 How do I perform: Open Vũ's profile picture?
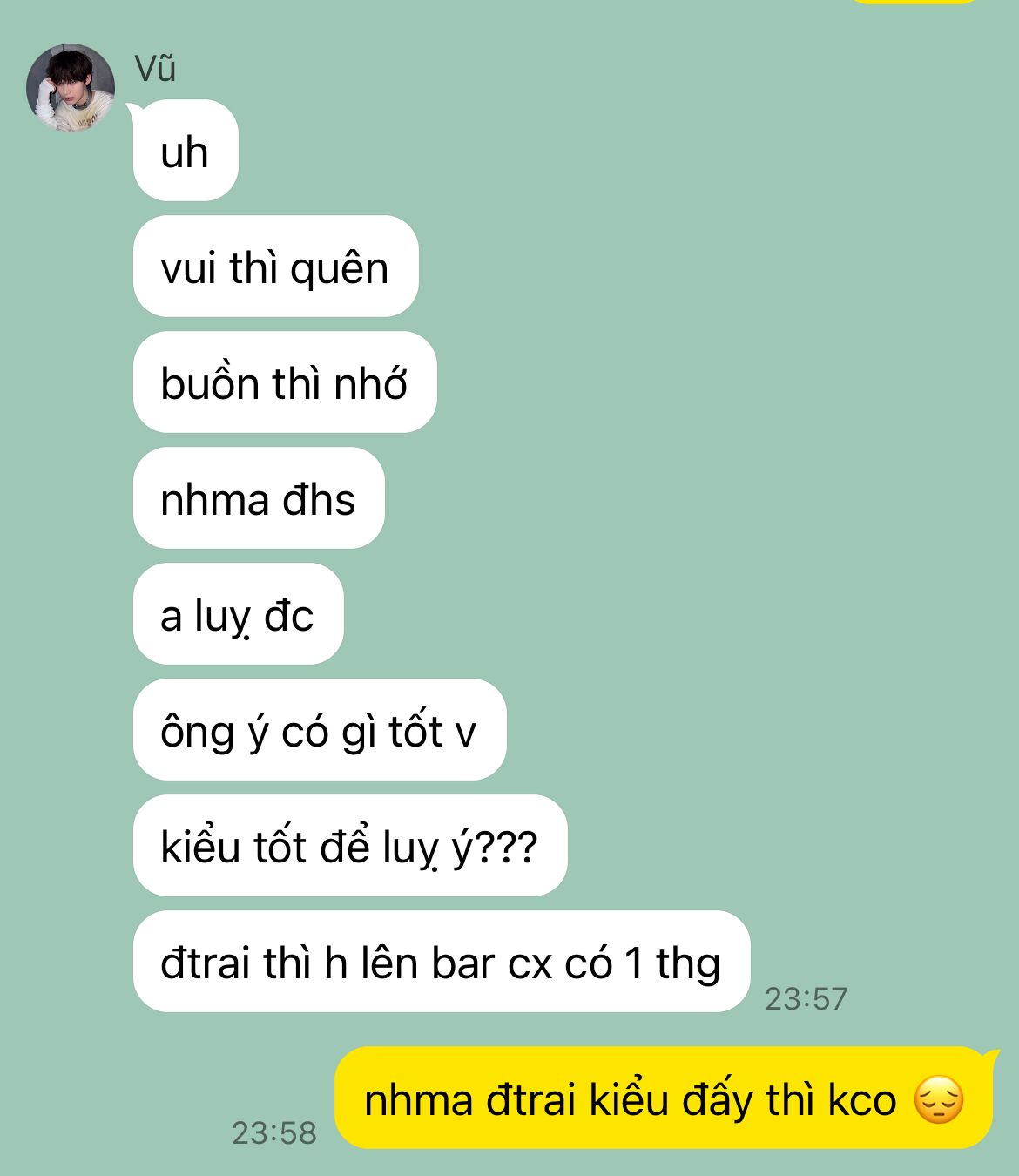coord(71,88)
